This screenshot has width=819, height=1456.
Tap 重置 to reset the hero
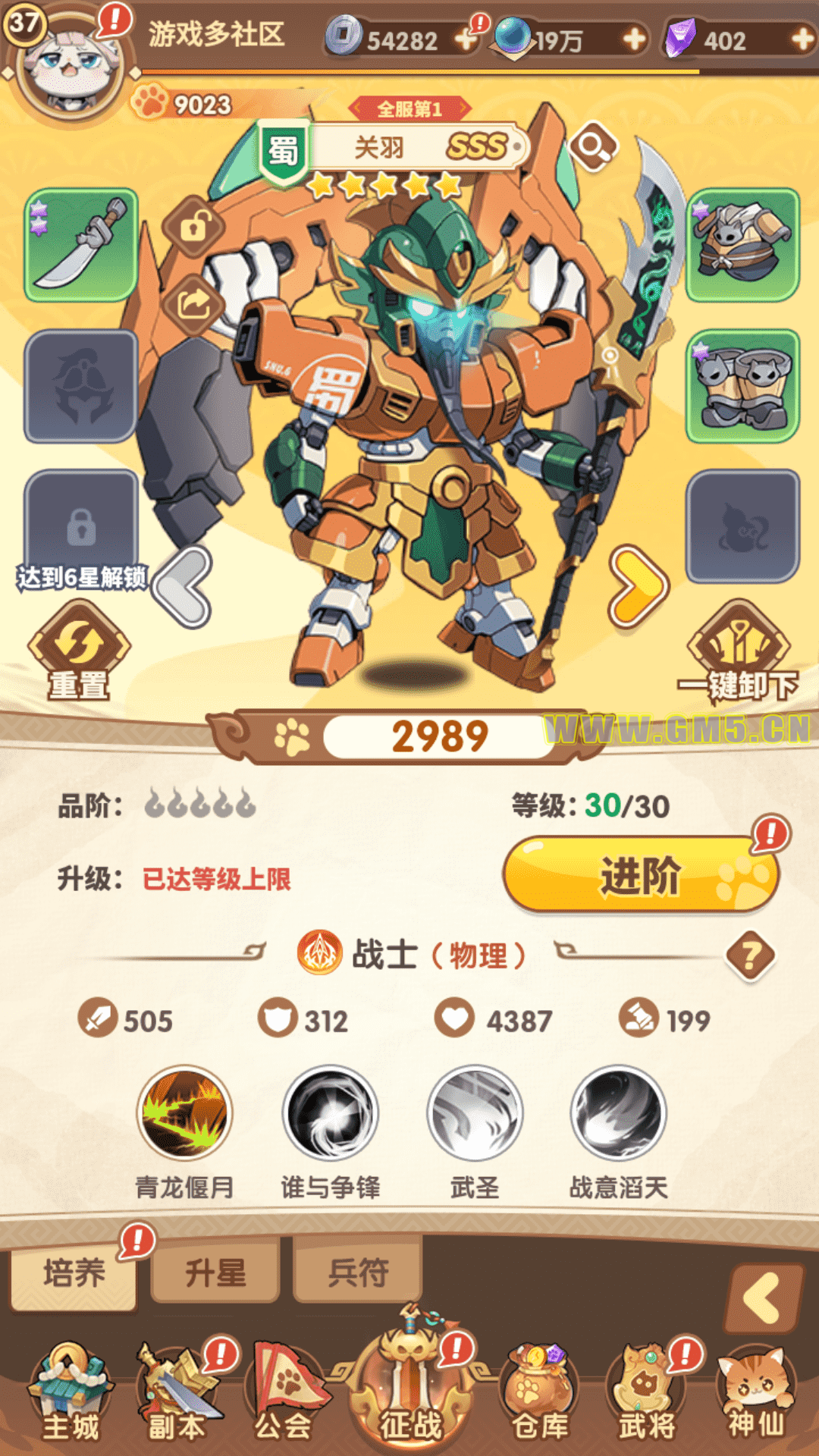pyautogui.click(x=79, y=652)
